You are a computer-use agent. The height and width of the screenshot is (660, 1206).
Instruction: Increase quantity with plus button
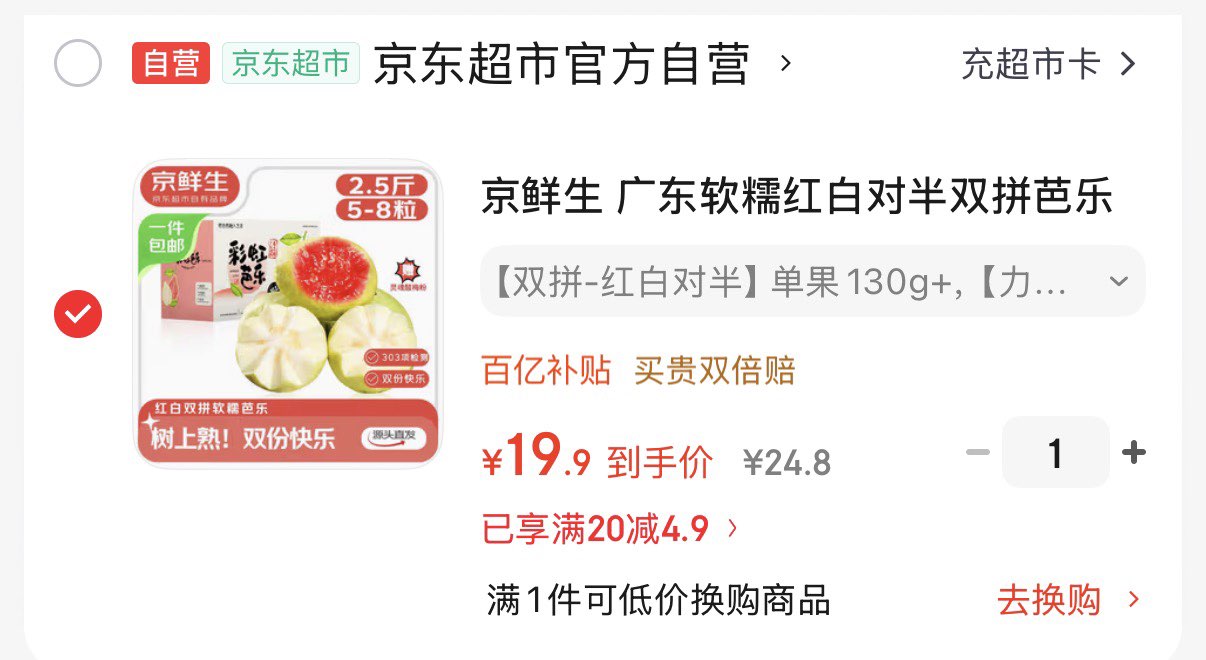point(1133,453)
